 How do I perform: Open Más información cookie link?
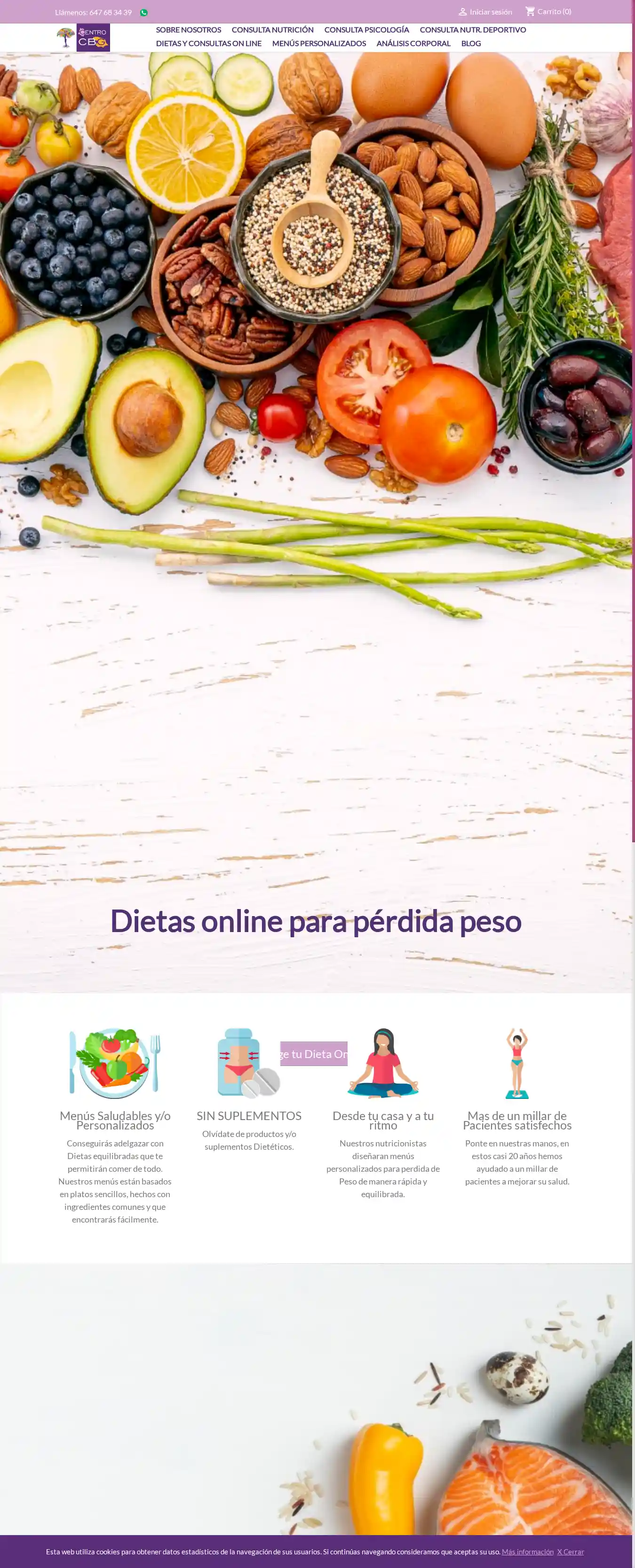coord(527,1552)
